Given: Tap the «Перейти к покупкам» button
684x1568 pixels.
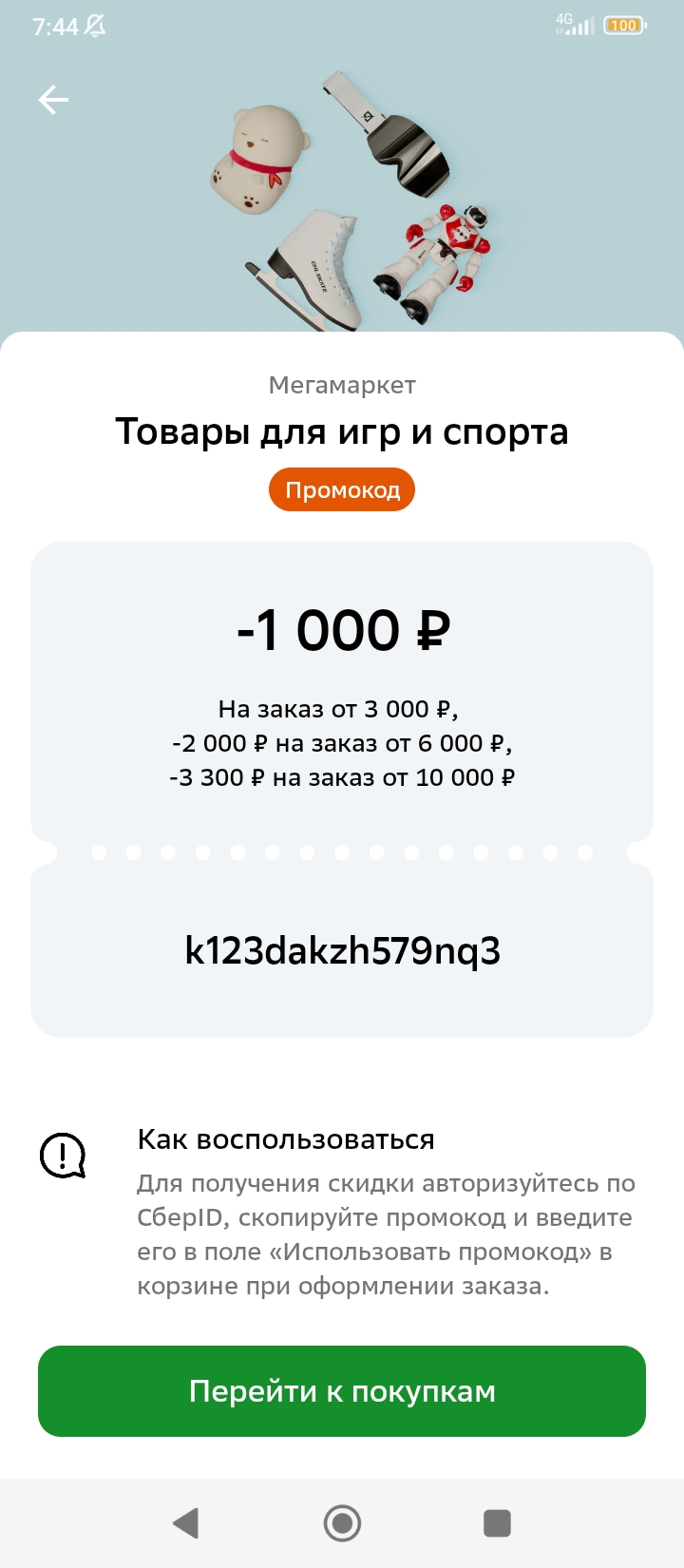Looking at the screenshot, I should [x=342, y=1390].
